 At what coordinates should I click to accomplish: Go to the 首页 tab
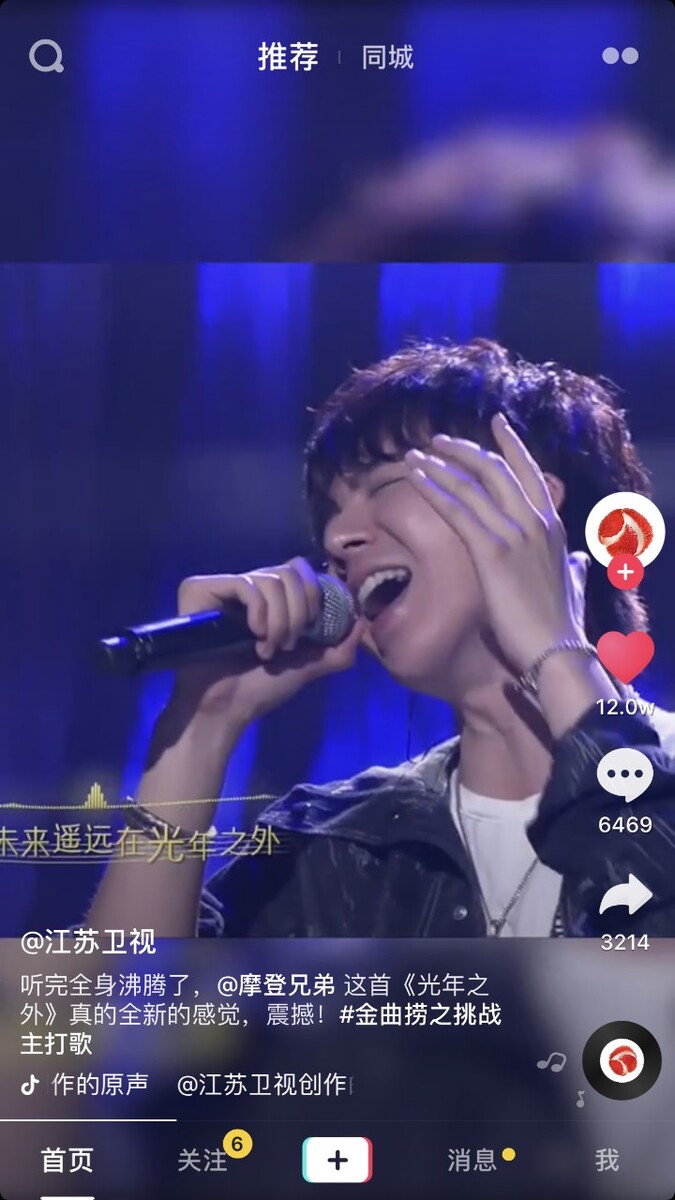click(67, 1160)
